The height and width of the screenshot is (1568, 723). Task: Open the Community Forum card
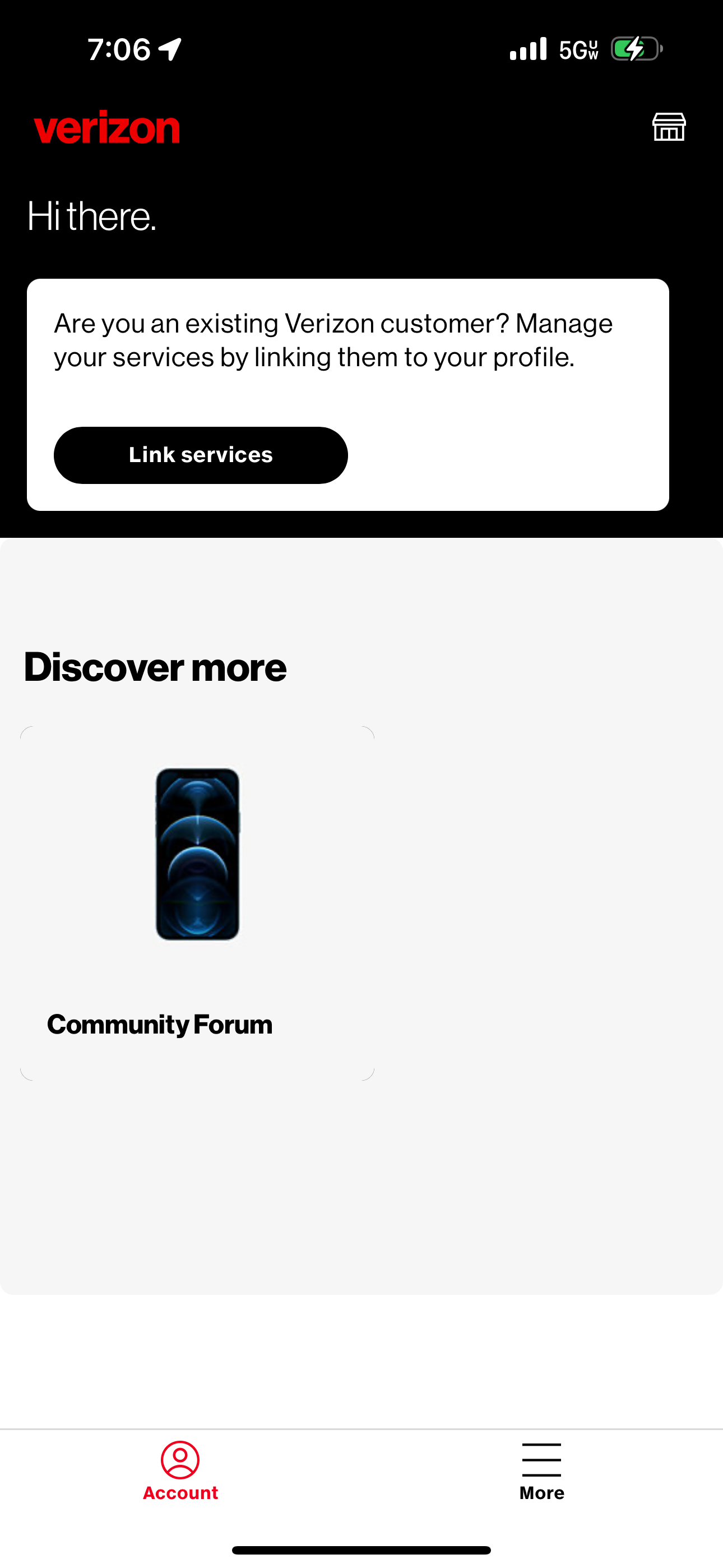(x=197, y=903)
